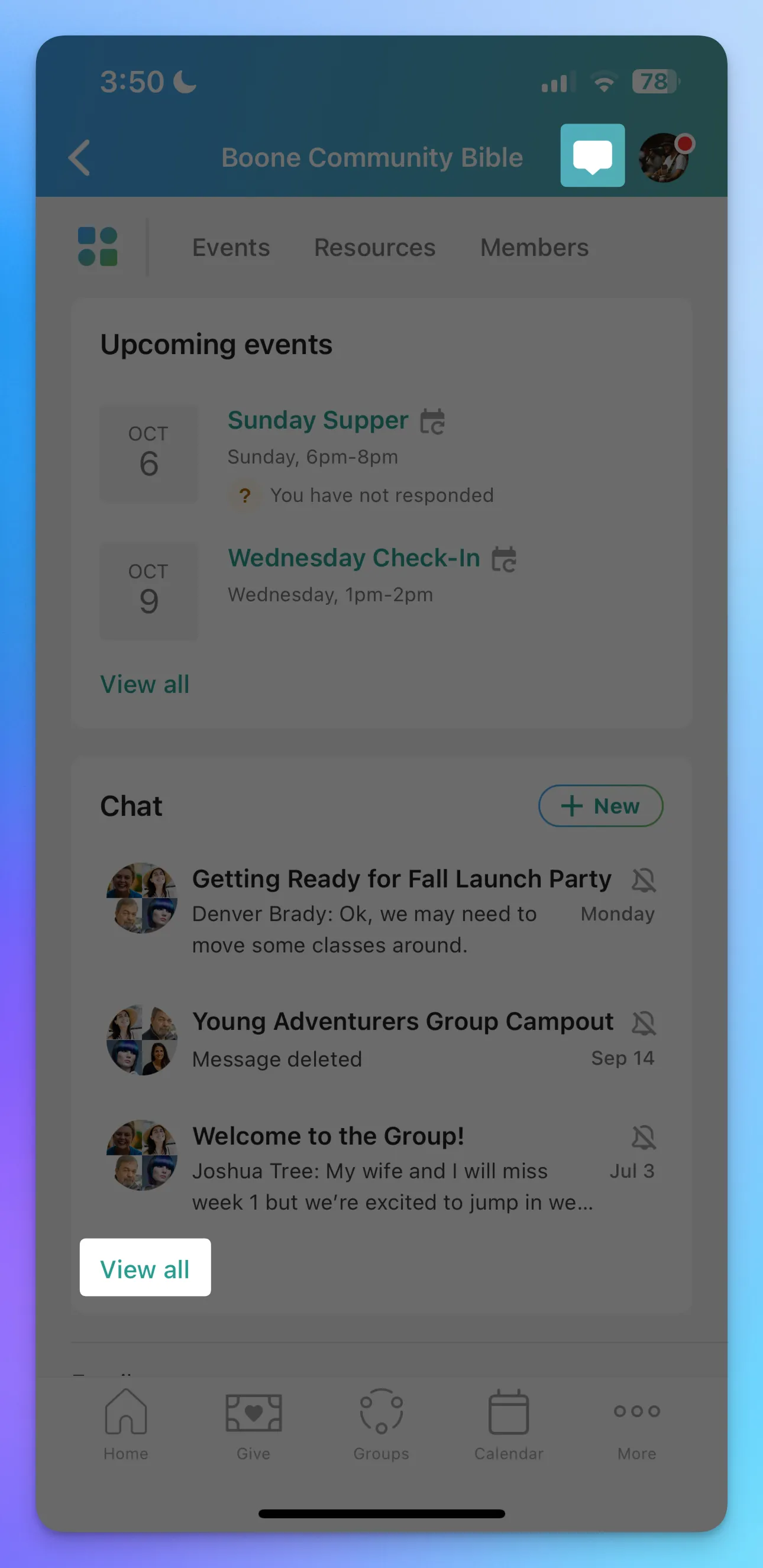Open the Welcome to the Group chat thread
The image size is (763, 1568).
pyautogui.click(x=328, y=1136)
